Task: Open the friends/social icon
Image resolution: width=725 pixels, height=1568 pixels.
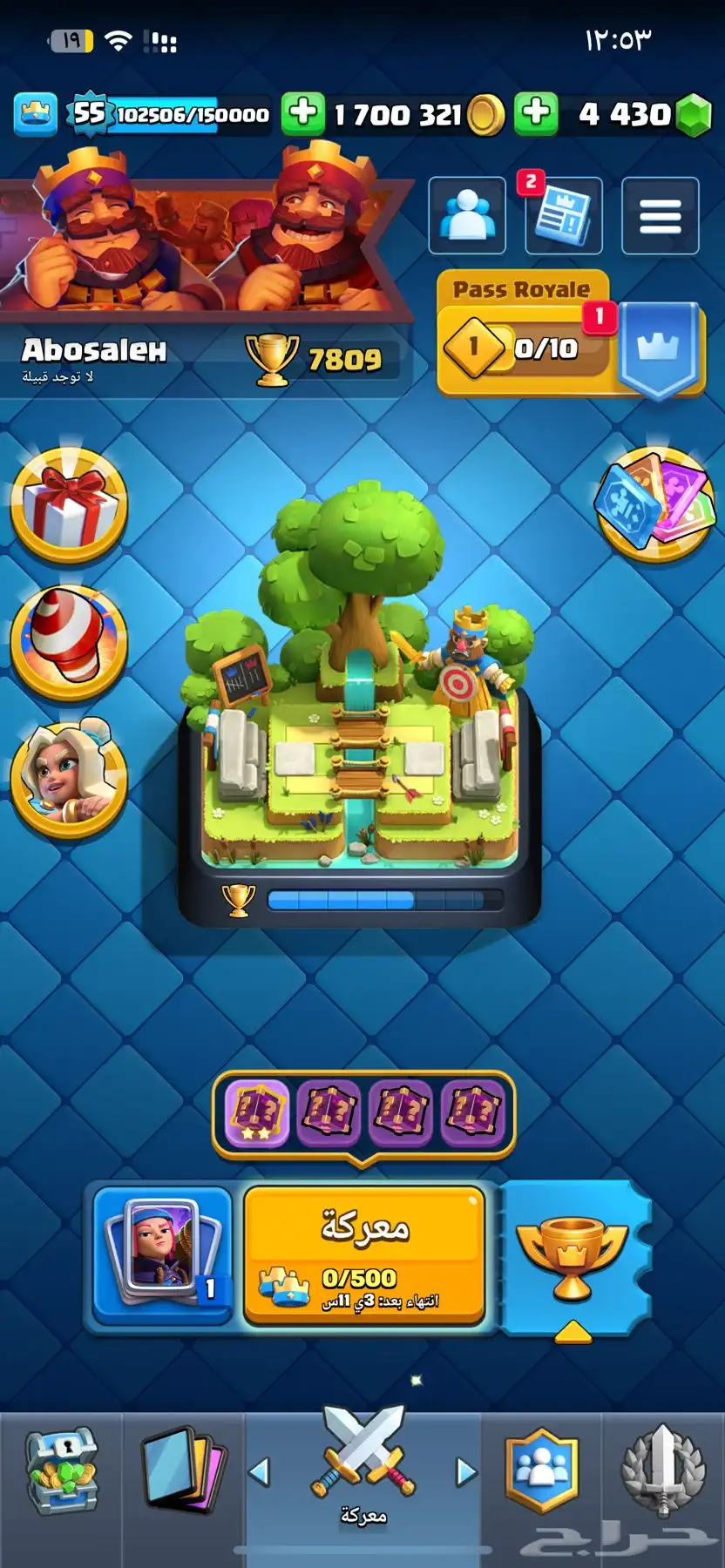Action: tap(467, 215)
